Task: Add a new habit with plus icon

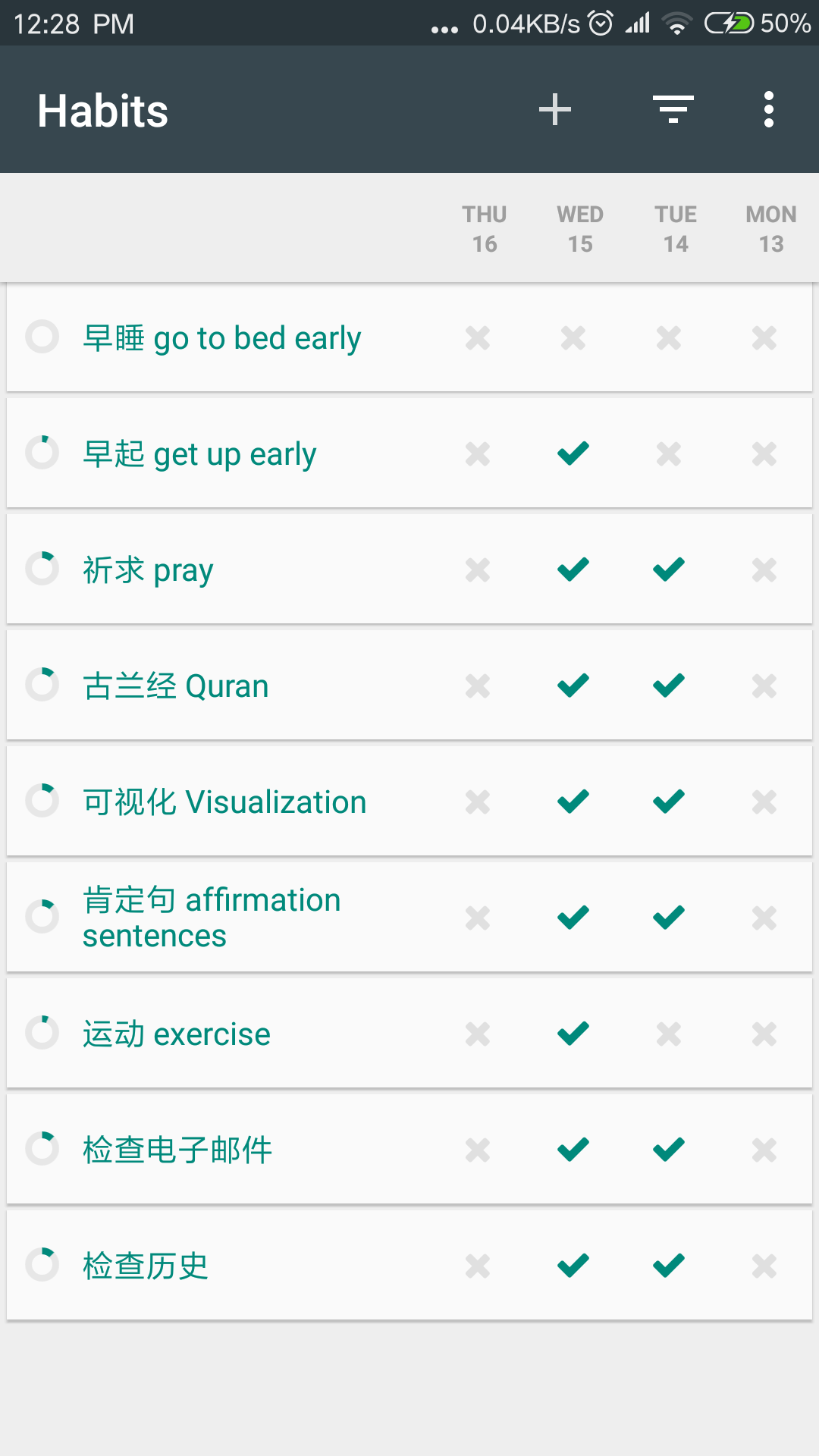Action: [x=555, y=110]
